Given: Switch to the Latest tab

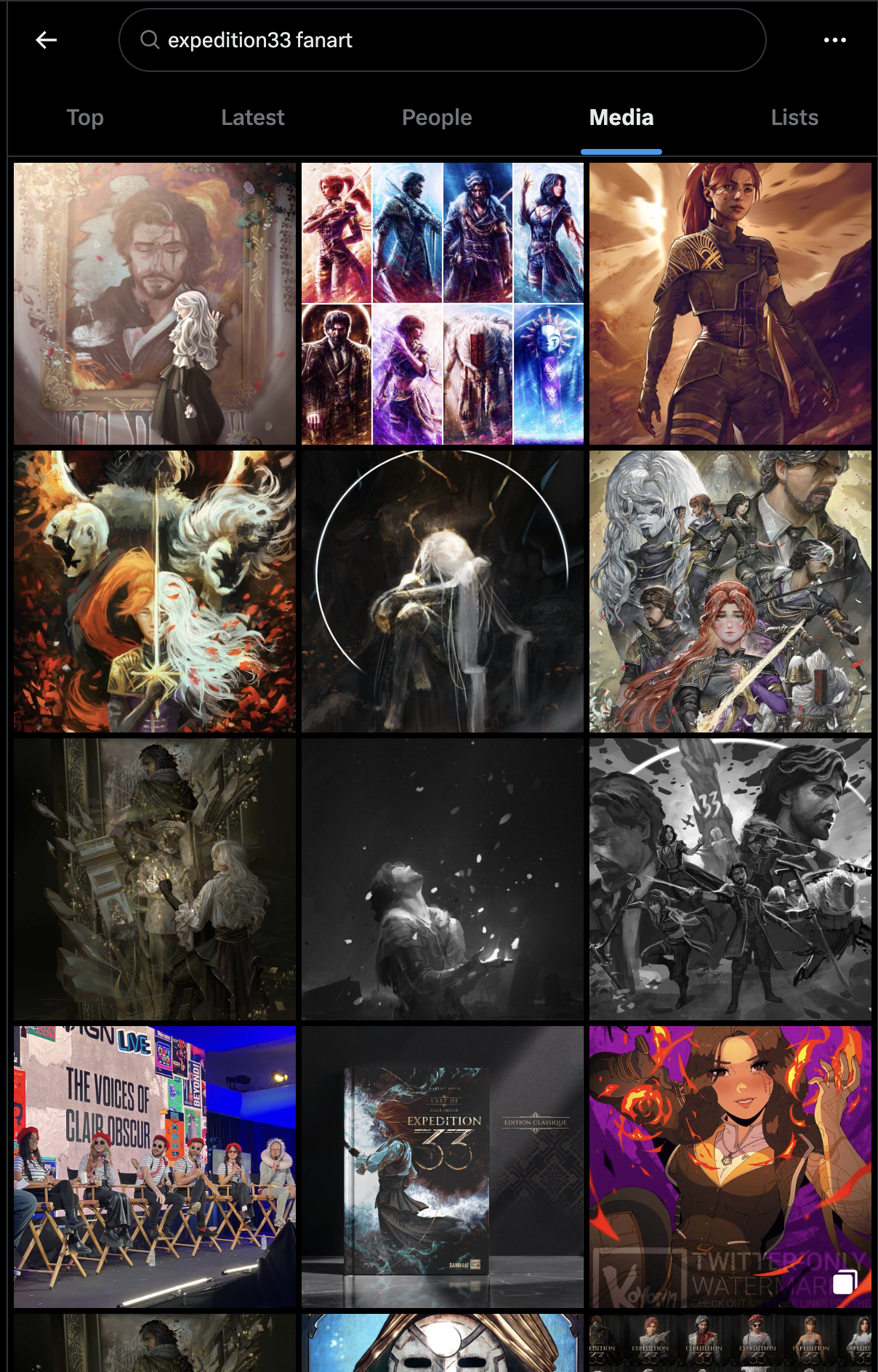Looking at the screenshot, I should coord(252,118).
